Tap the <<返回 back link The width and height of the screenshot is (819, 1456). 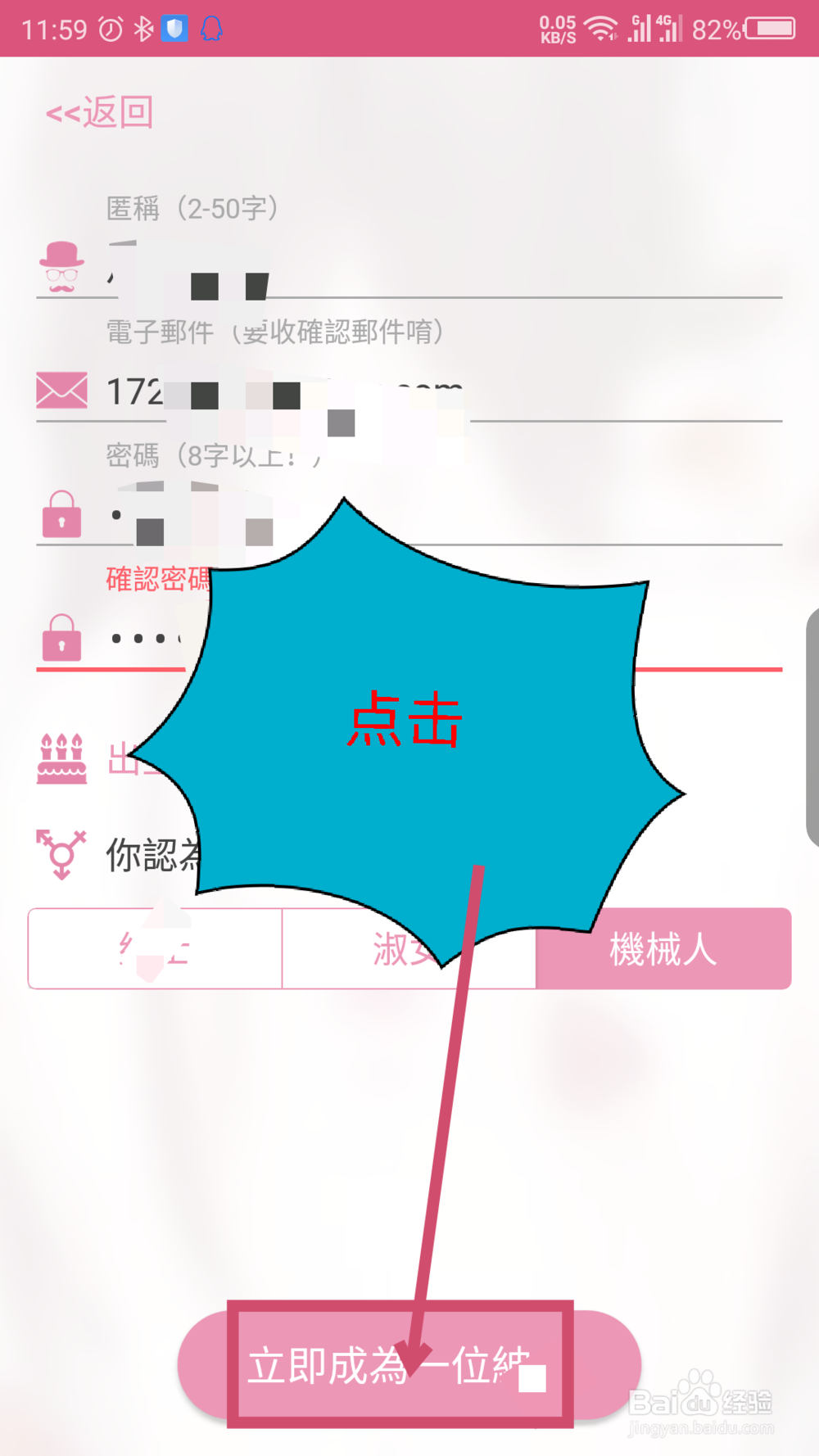click(x=99, y=112)
